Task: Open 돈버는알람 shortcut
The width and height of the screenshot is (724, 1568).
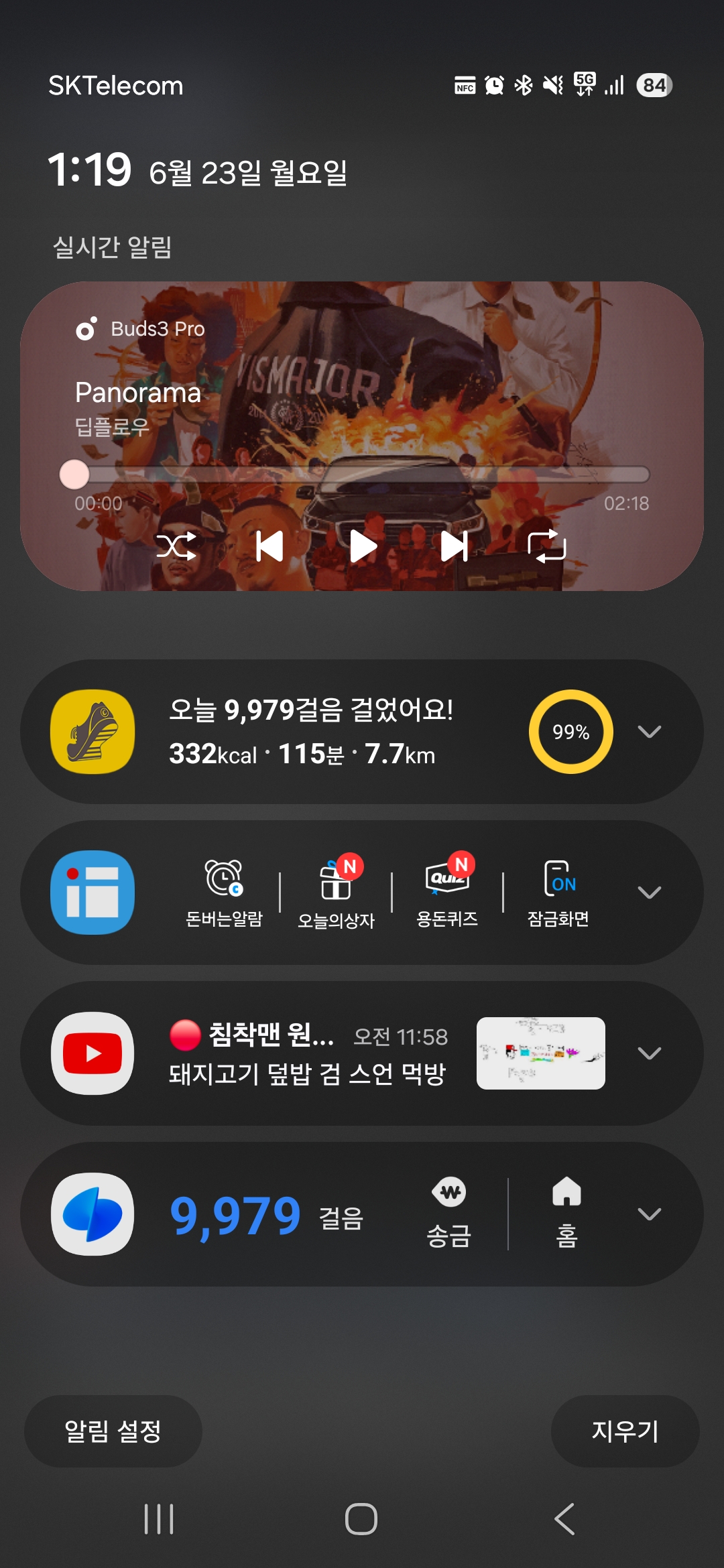Action: coord(224,893)
